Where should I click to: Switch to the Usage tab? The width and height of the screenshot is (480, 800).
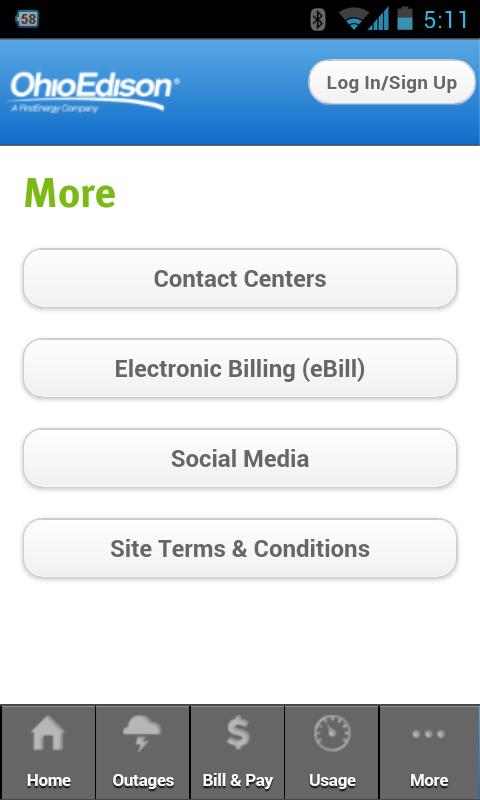coord(332,752)
